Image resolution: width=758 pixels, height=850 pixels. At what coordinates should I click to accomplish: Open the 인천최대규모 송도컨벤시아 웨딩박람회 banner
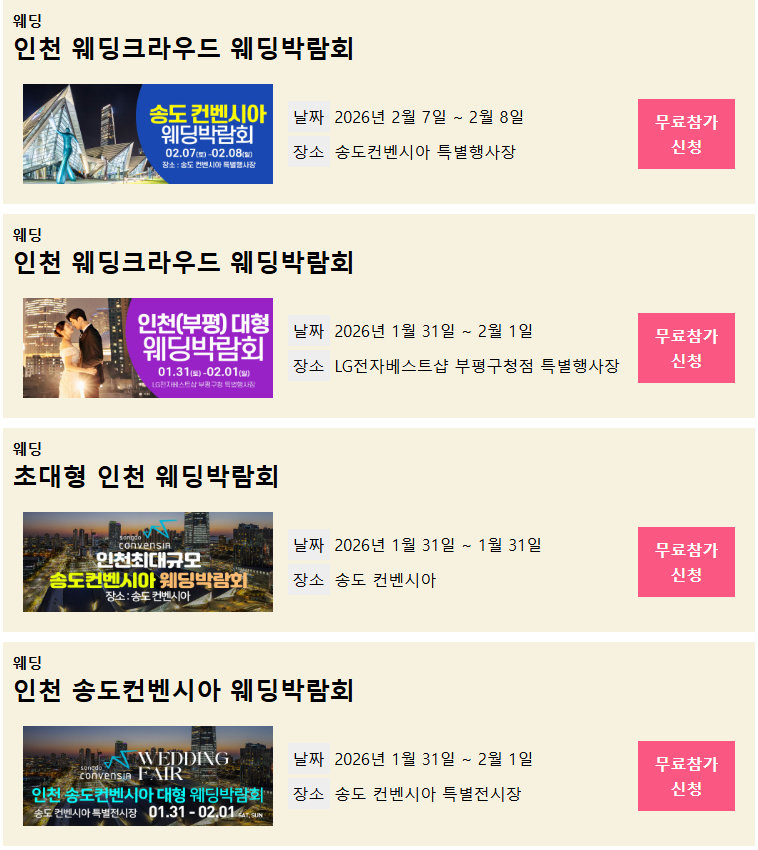pos(148,562)
